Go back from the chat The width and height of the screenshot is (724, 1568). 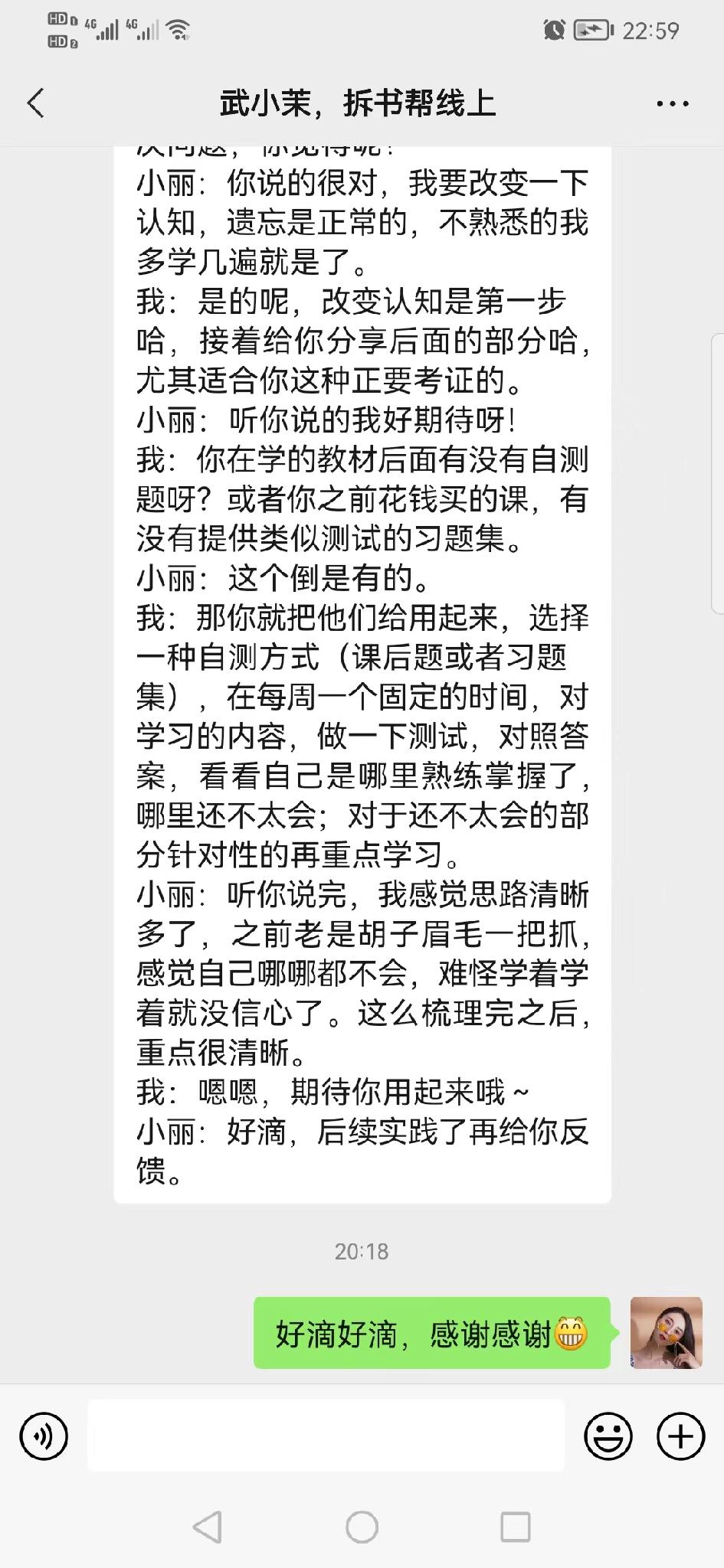click(36, 103)
